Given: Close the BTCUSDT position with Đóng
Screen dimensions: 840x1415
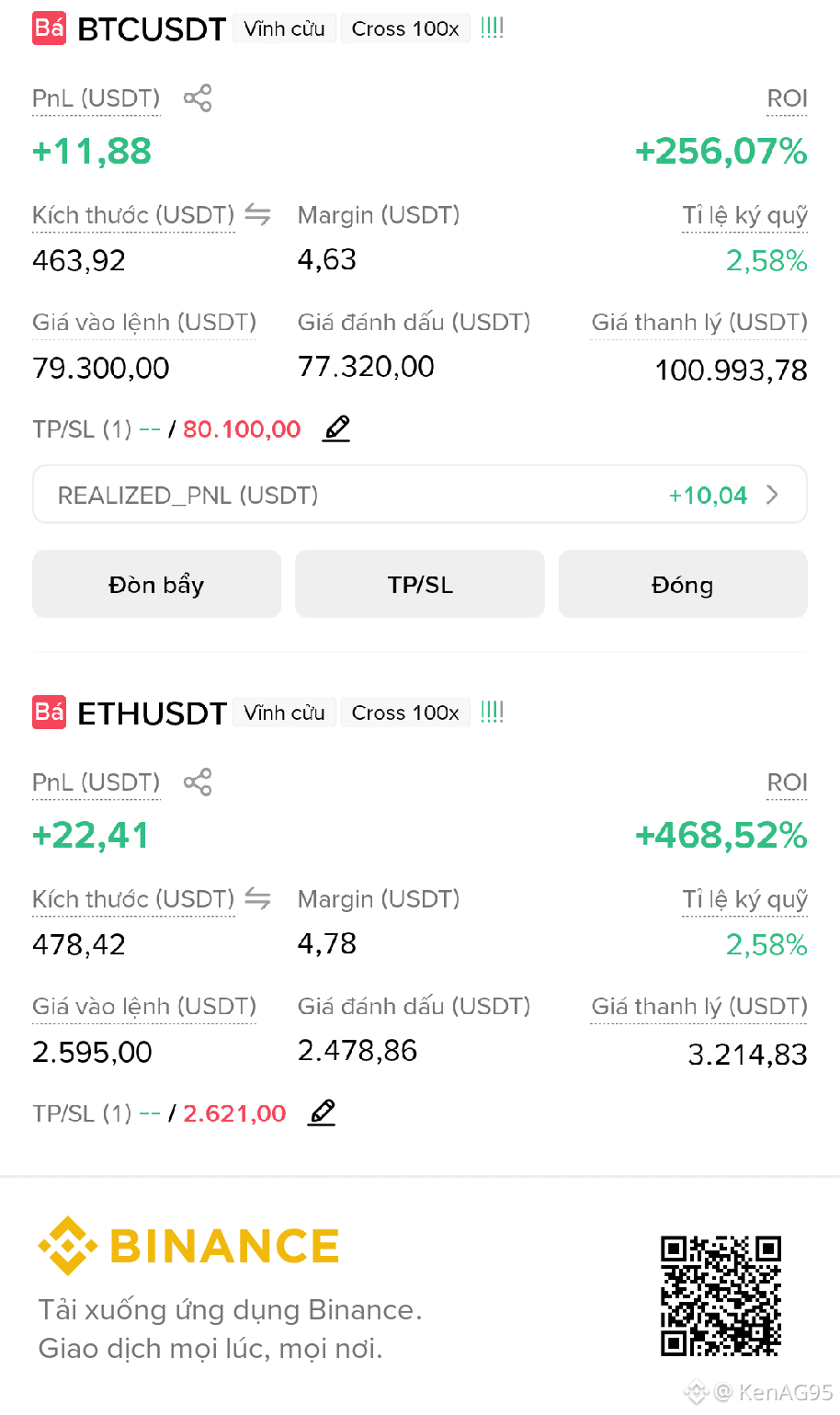Looking at the screenshot, I should point(683,584).
